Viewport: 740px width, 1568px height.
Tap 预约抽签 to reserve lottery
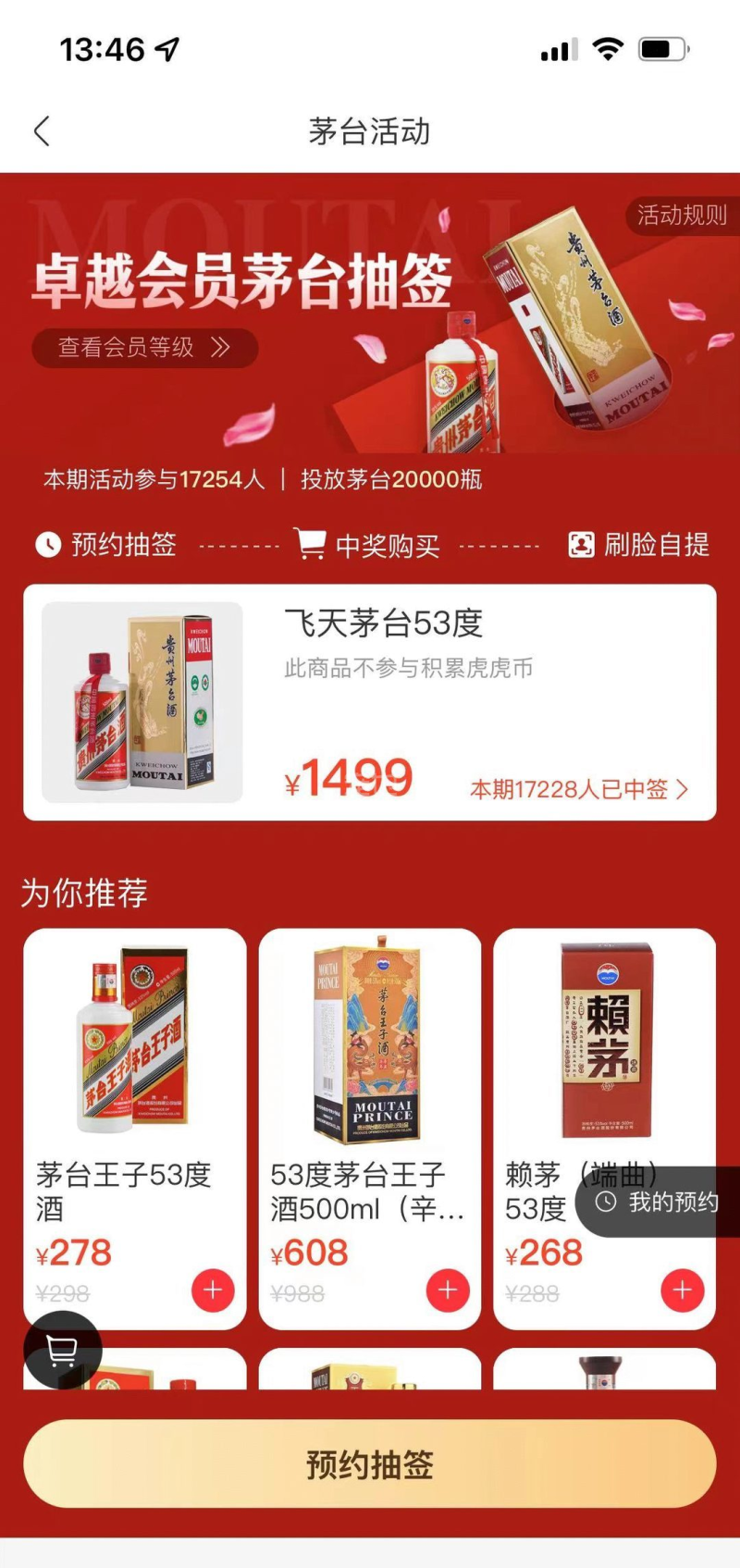[x=370, y=1463]
